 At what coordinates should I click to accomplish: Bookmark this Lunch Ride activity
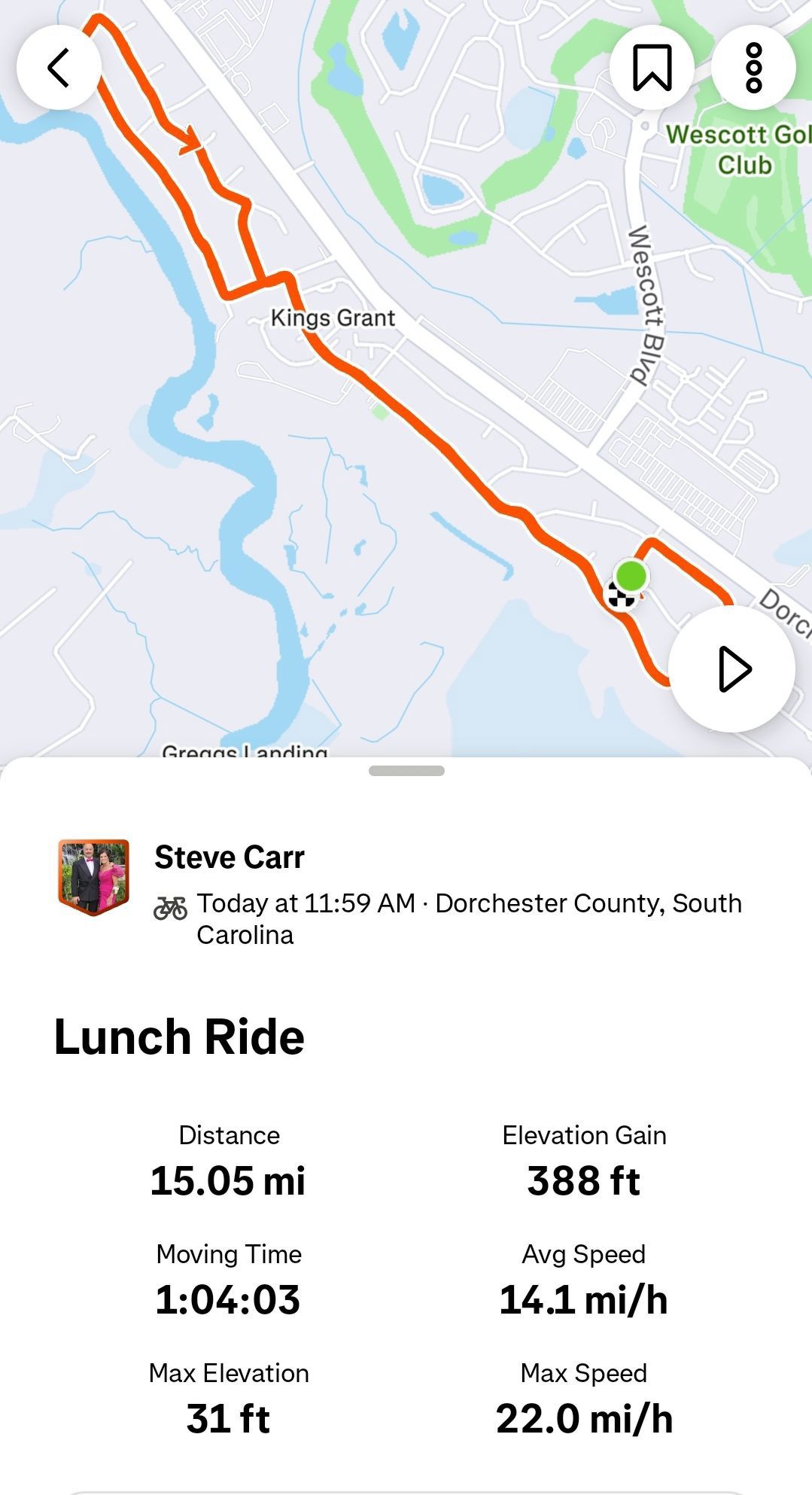click(x=652, y=68)
